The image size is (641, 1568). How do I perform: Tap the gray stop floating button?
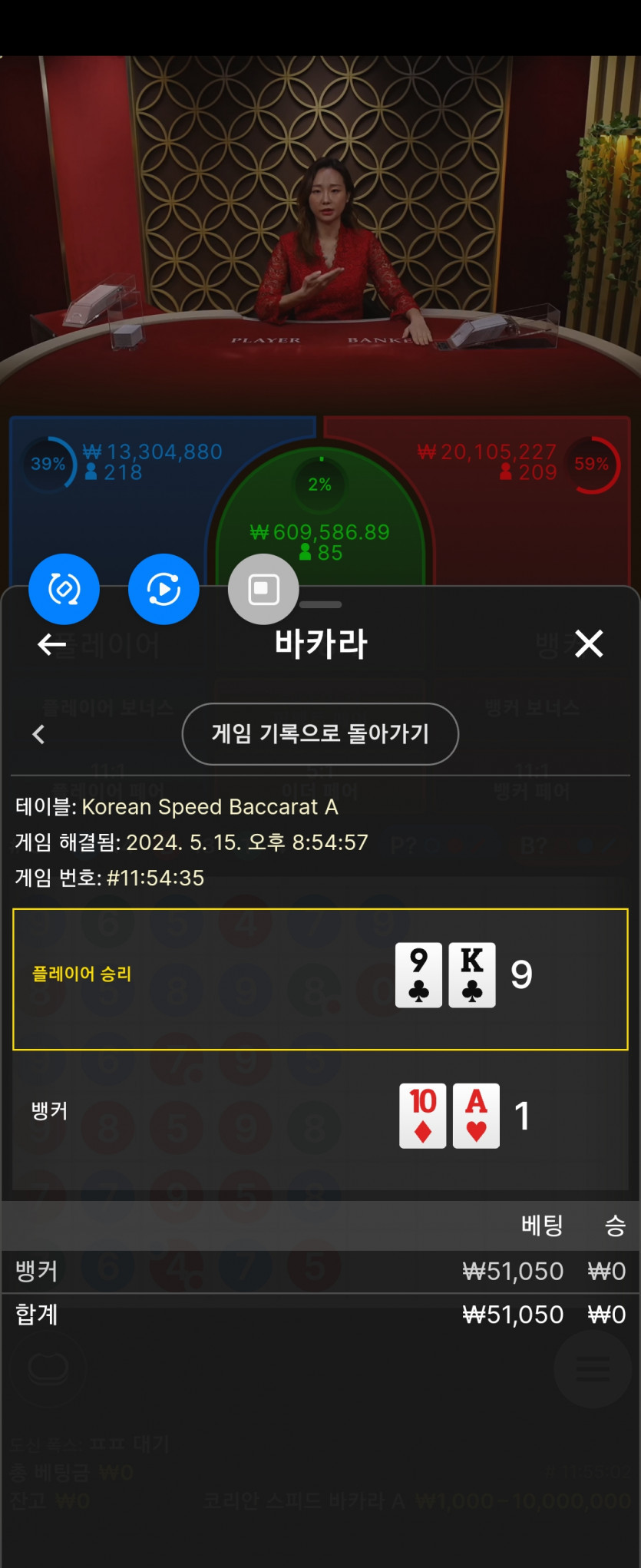click(263, 589)
